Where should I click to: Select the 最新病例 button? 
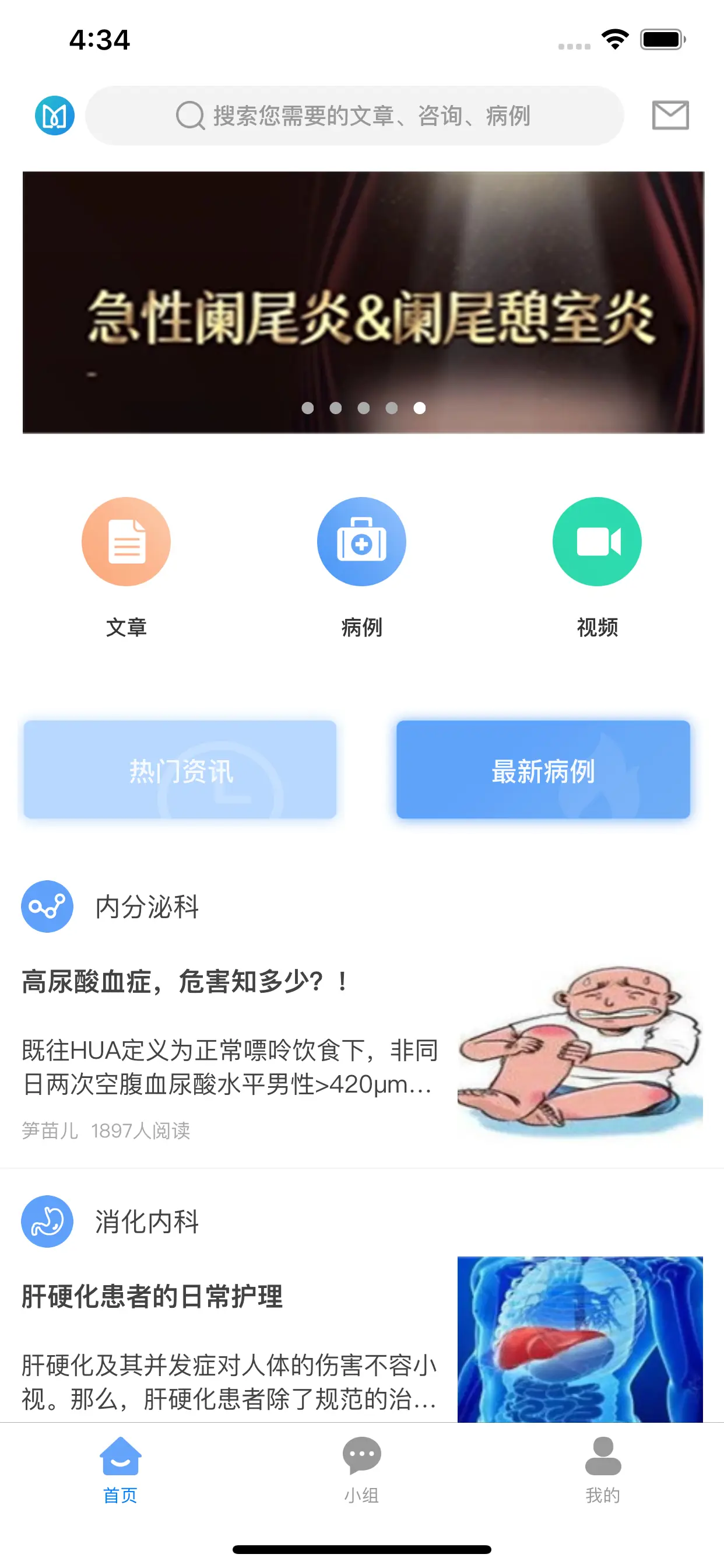543,770
